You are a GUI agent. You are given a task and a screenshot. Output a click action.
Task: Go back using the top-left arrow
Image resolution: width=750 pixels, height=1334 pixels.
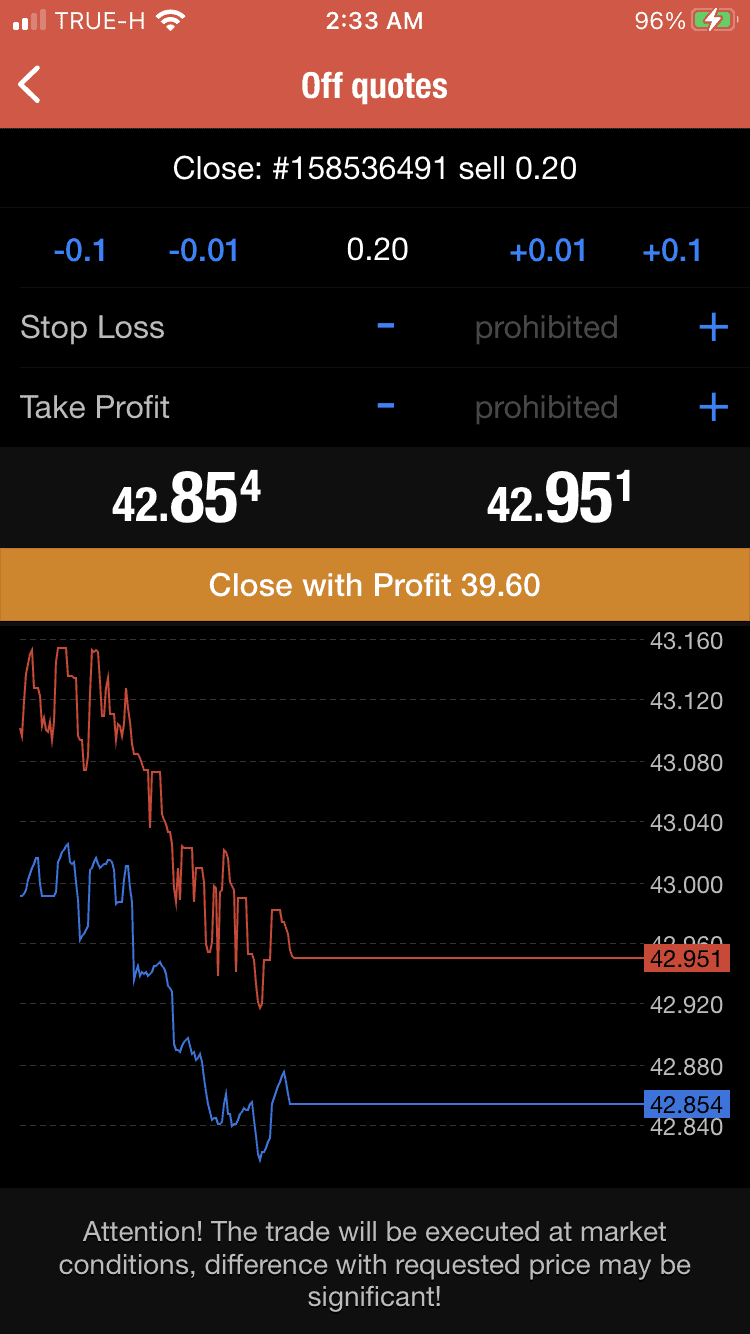(x=31, y=85)
